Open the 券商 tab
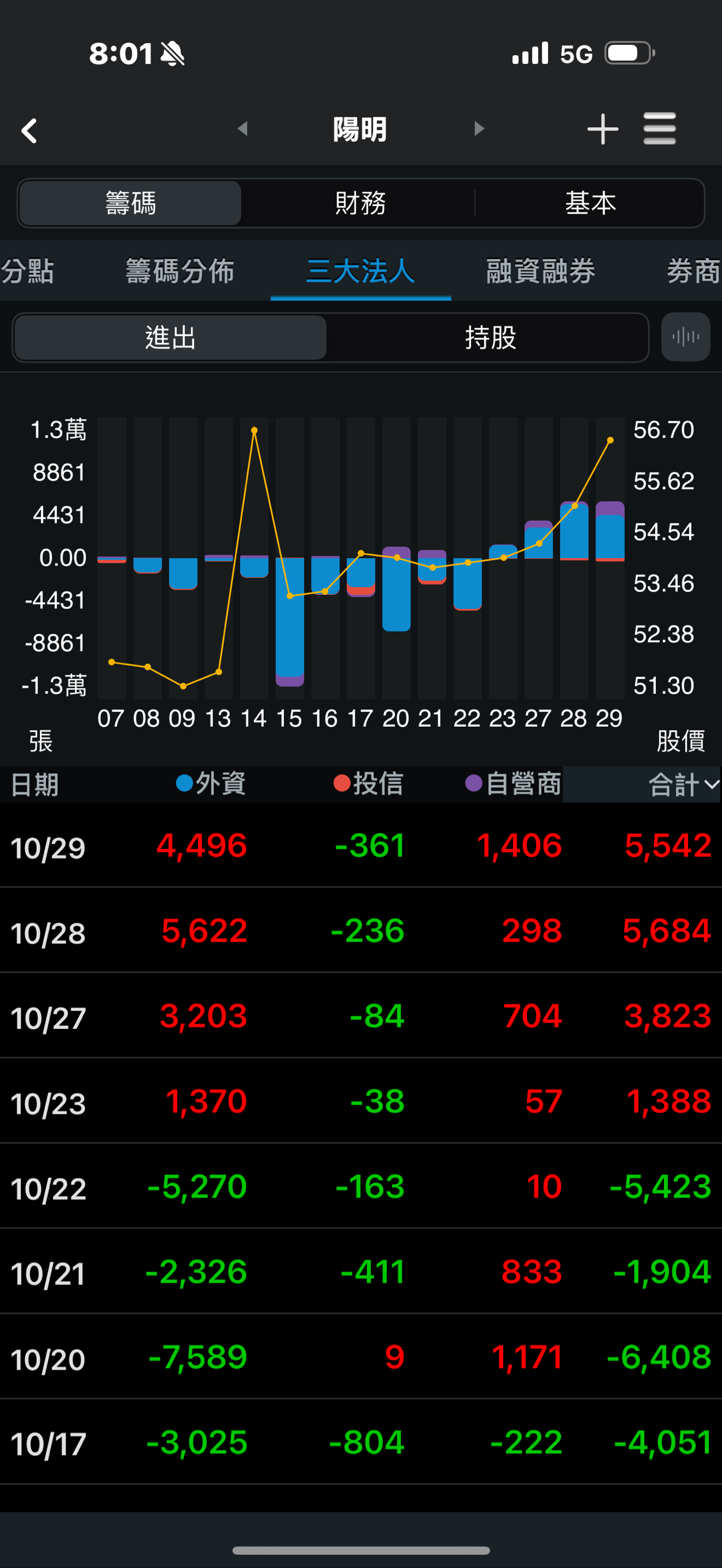 693,272
